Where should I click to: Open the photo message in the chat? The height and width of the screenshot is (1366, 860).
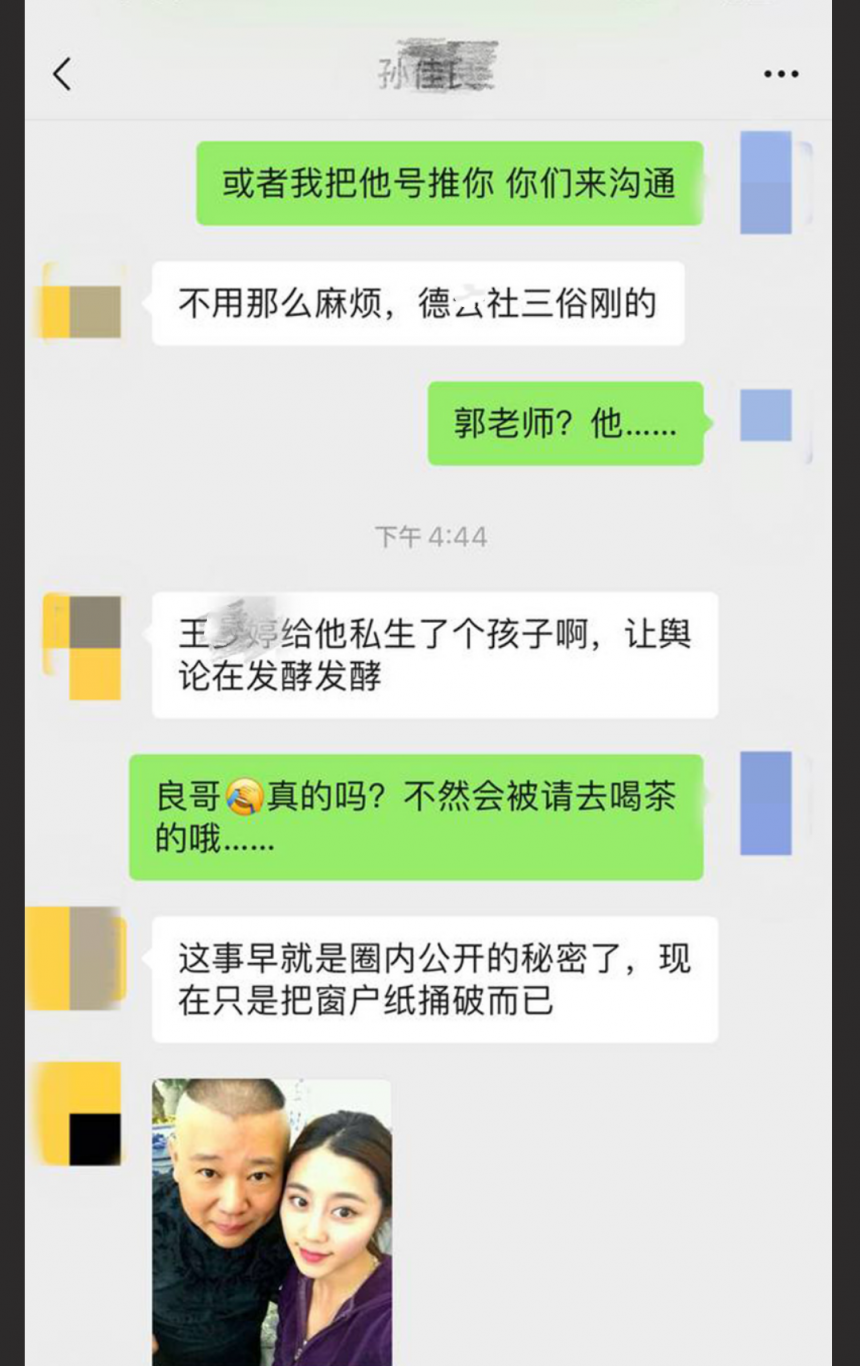point(271,1220)
